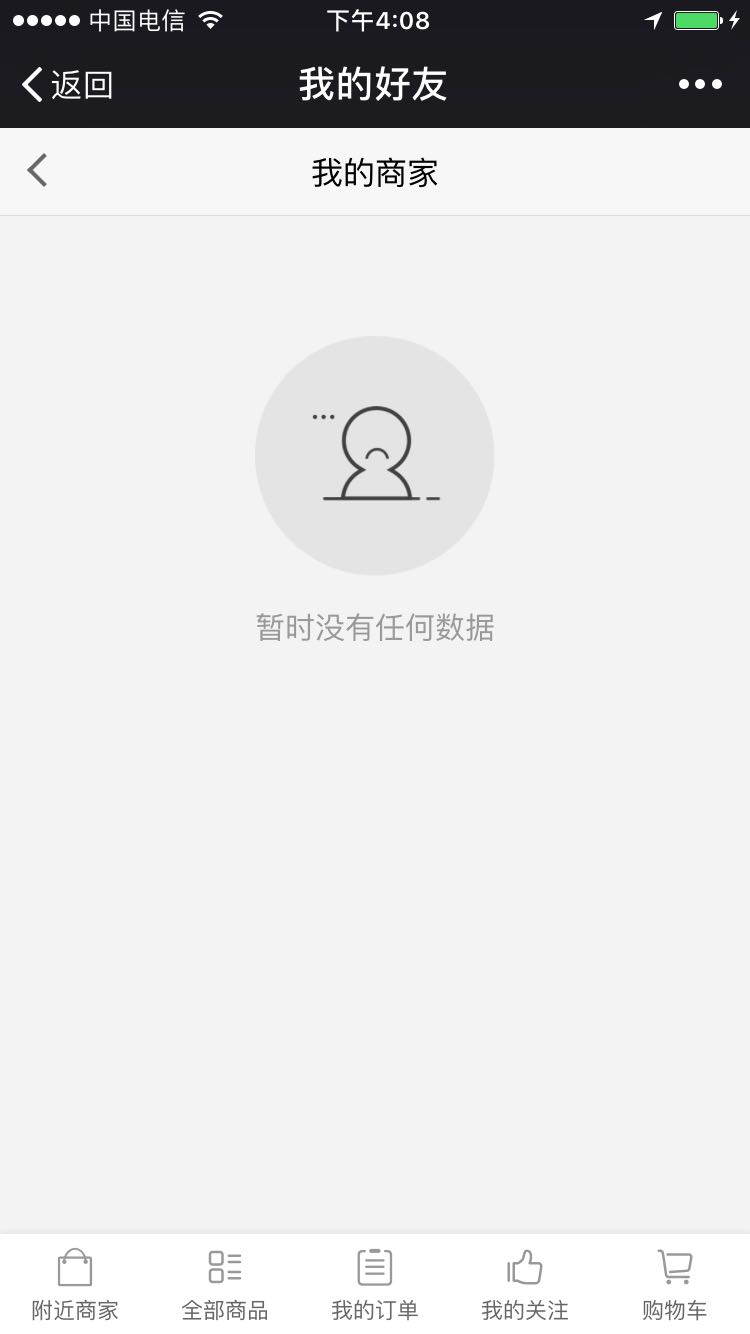View the 我的订单 tab
The width and height of the screenshot is (750, 1334).
pos(375,1285)
